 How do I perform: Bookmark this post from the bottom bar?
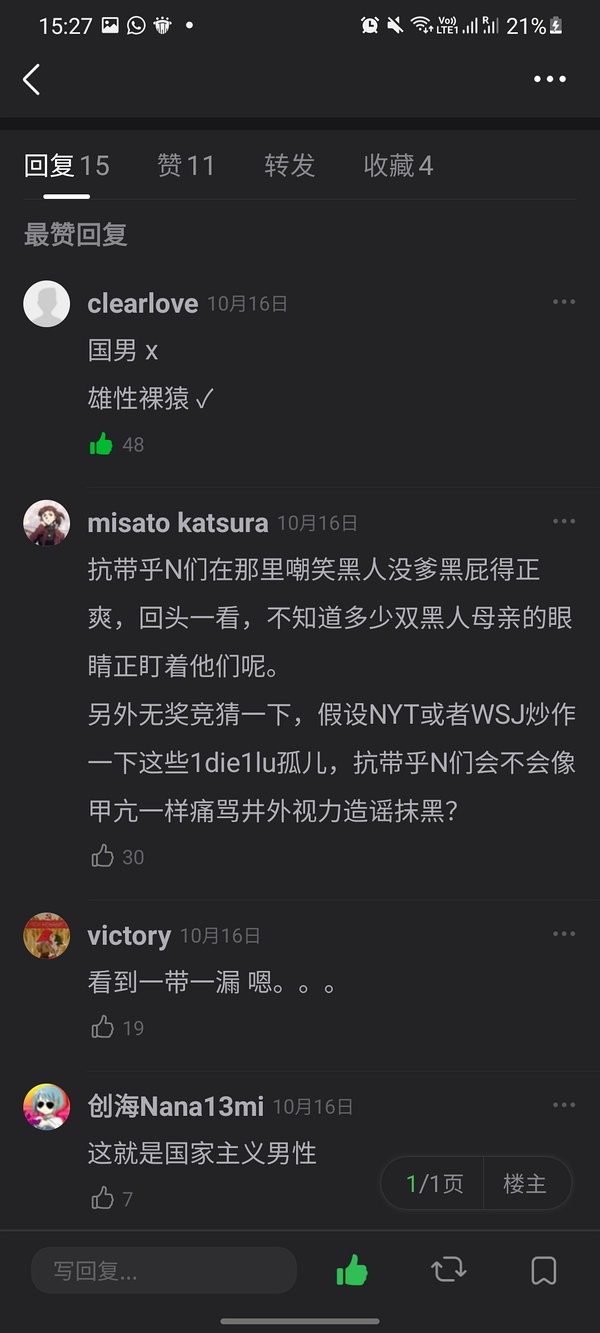(x=543, y=1271)
